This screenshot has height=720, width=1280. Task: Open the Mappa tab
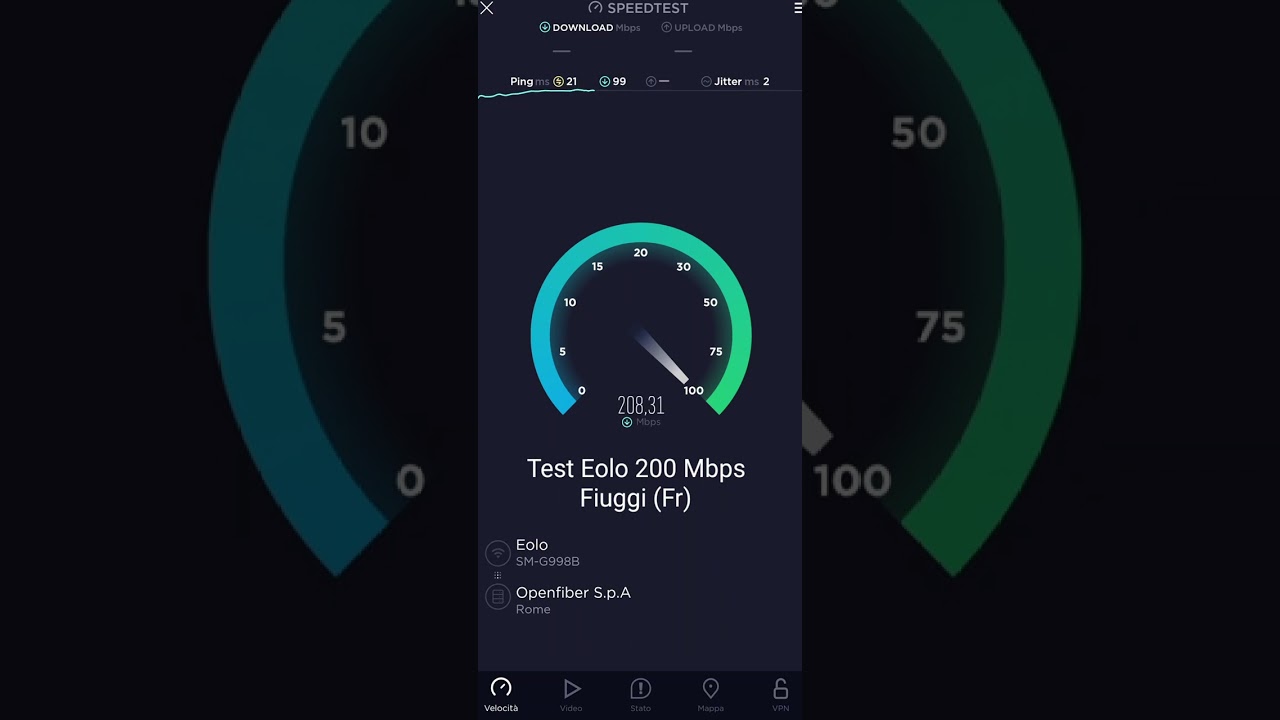[710, 694]
